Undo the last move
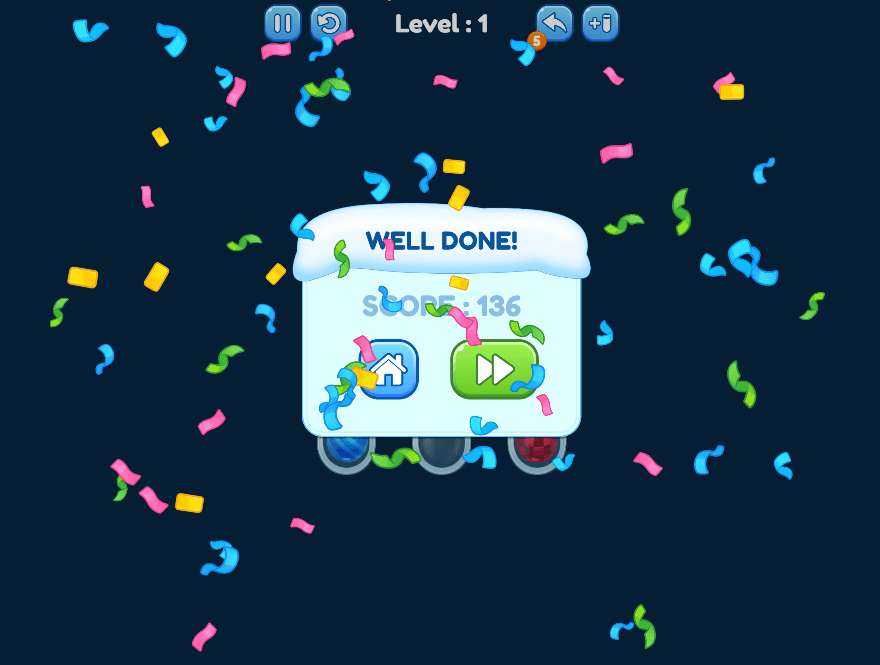 click(554, 23)
